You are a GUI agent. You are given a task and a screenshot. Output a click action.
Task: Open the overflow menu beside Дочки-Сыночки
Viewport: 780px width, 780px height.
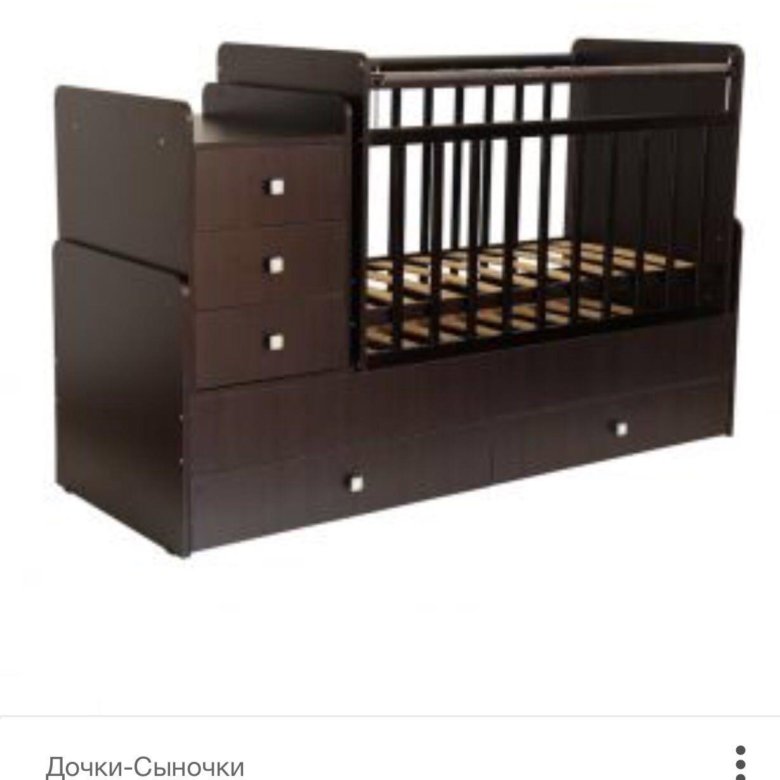(740, 763)
